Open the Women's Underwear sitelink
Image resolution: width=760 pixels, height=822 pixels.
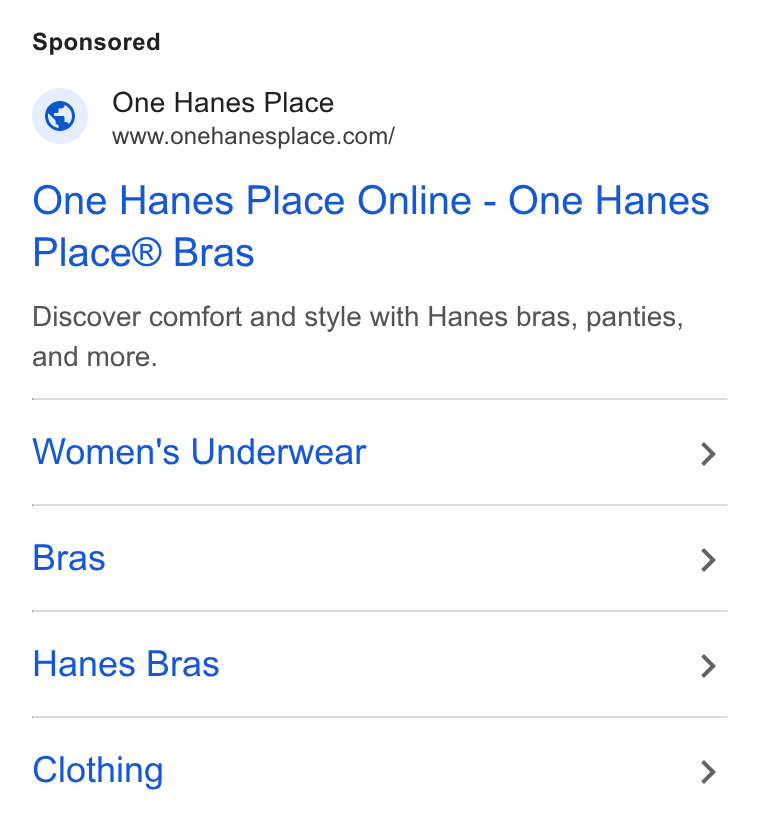tap(379, 452)
